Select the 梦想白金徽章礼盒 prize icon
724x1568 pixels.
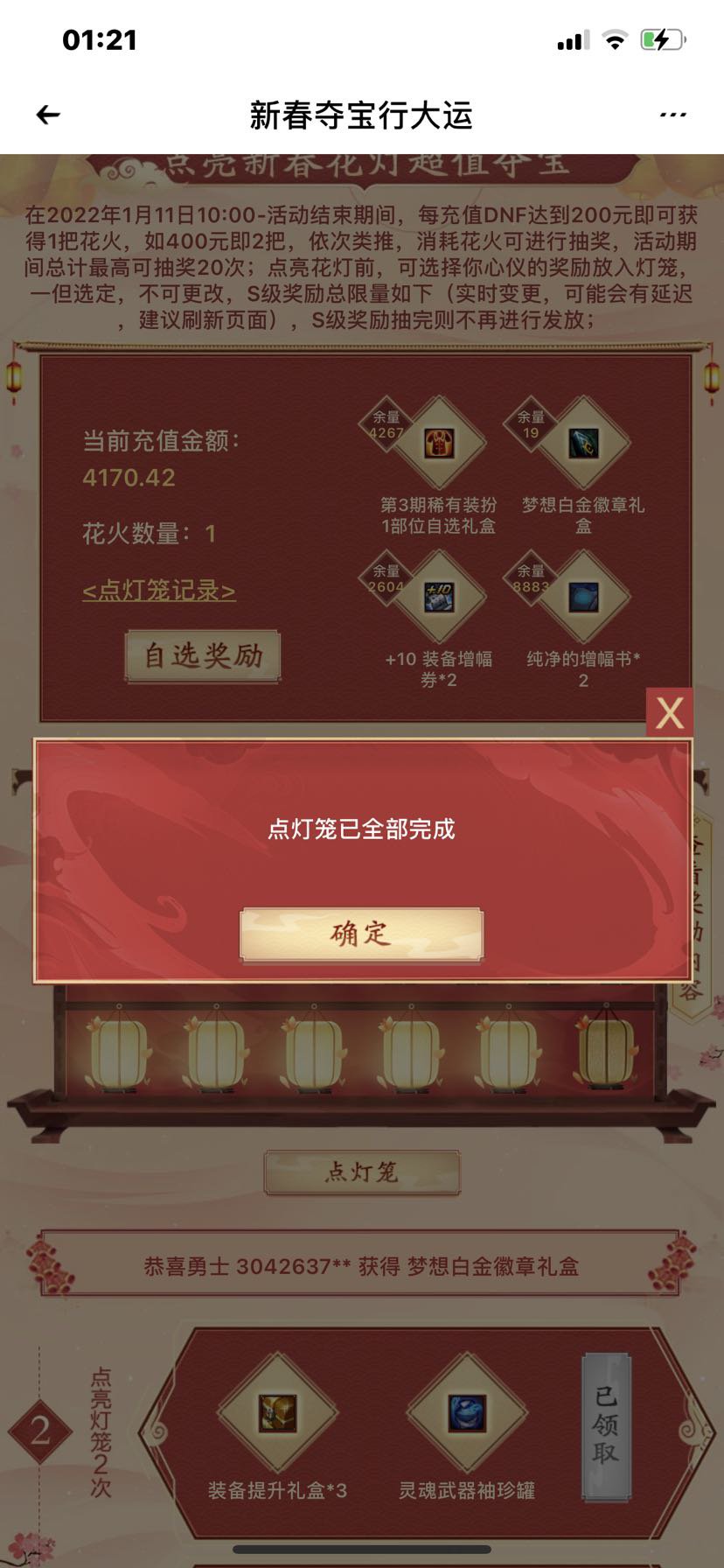(581, 444)
